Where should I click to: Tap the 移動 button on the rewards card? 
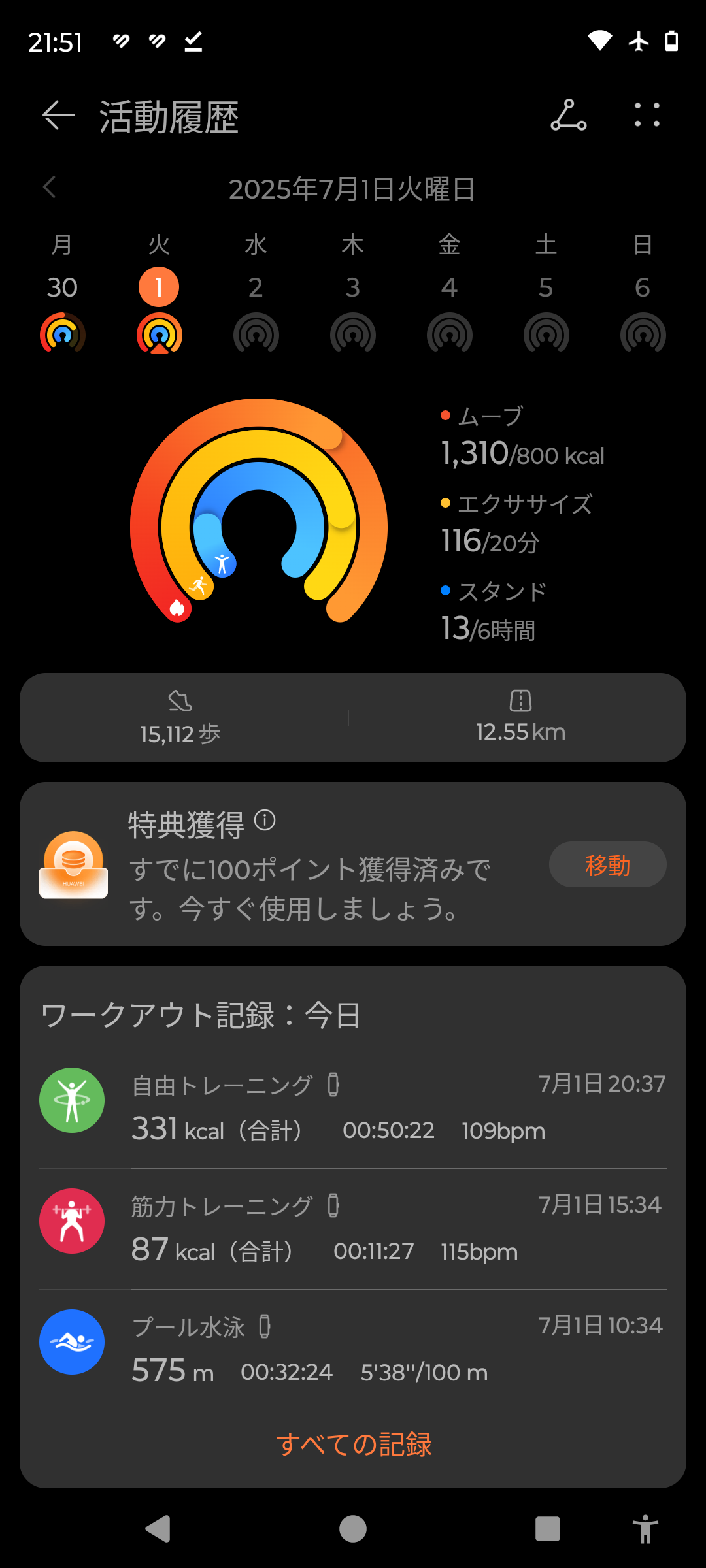tap(608, 865)
